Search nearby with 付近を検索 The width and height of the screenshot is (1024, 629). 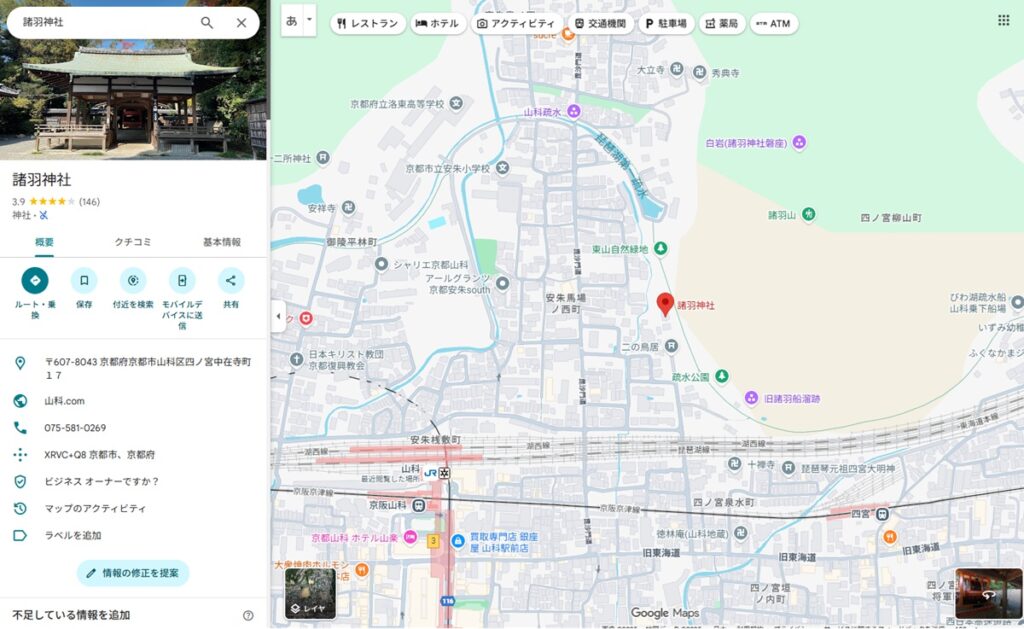(133, 281)
